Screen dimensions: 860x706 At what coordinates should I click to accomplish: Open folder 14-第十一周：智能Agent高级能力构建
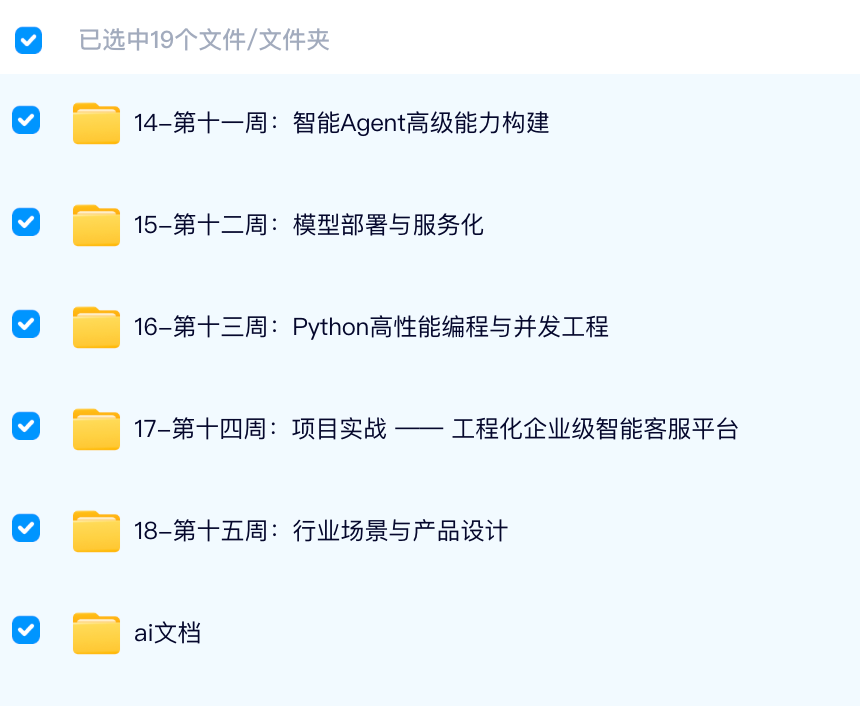tap(341, 123)
